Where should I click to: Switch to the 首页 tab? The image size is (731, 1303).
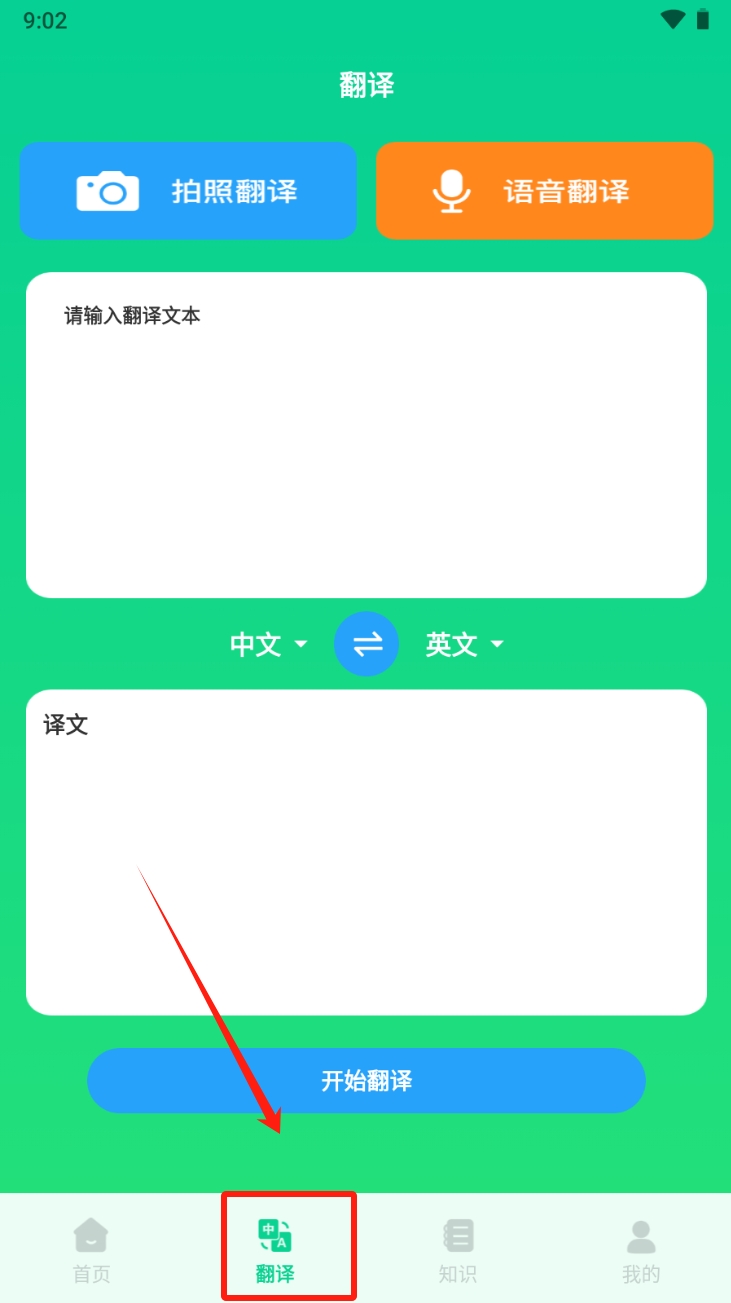(91, 1249)
